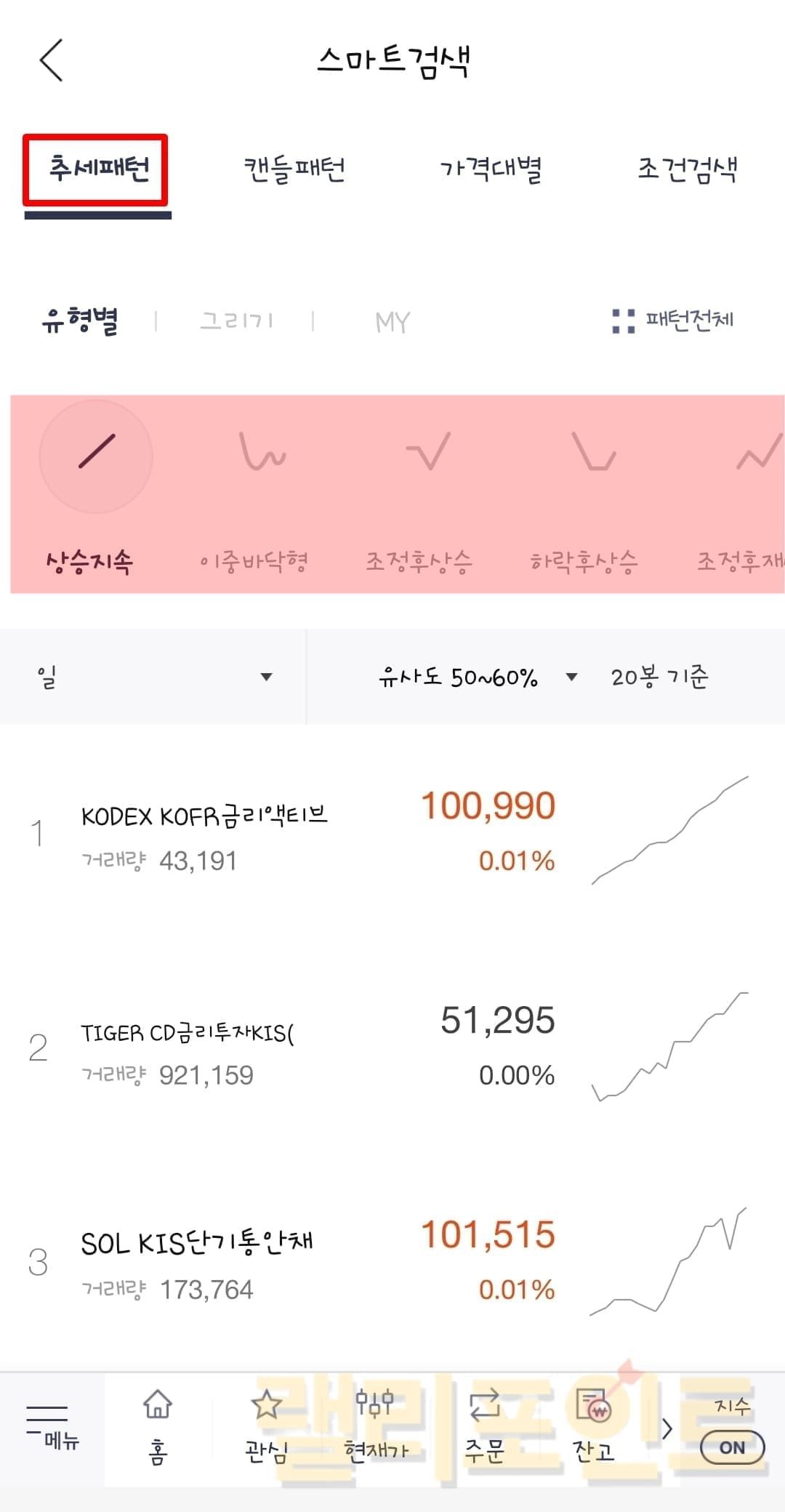Open the 메뉴 drawer
This screenshot has width=785, height=1512.
pyautogui.click(x=52, y=1427)
